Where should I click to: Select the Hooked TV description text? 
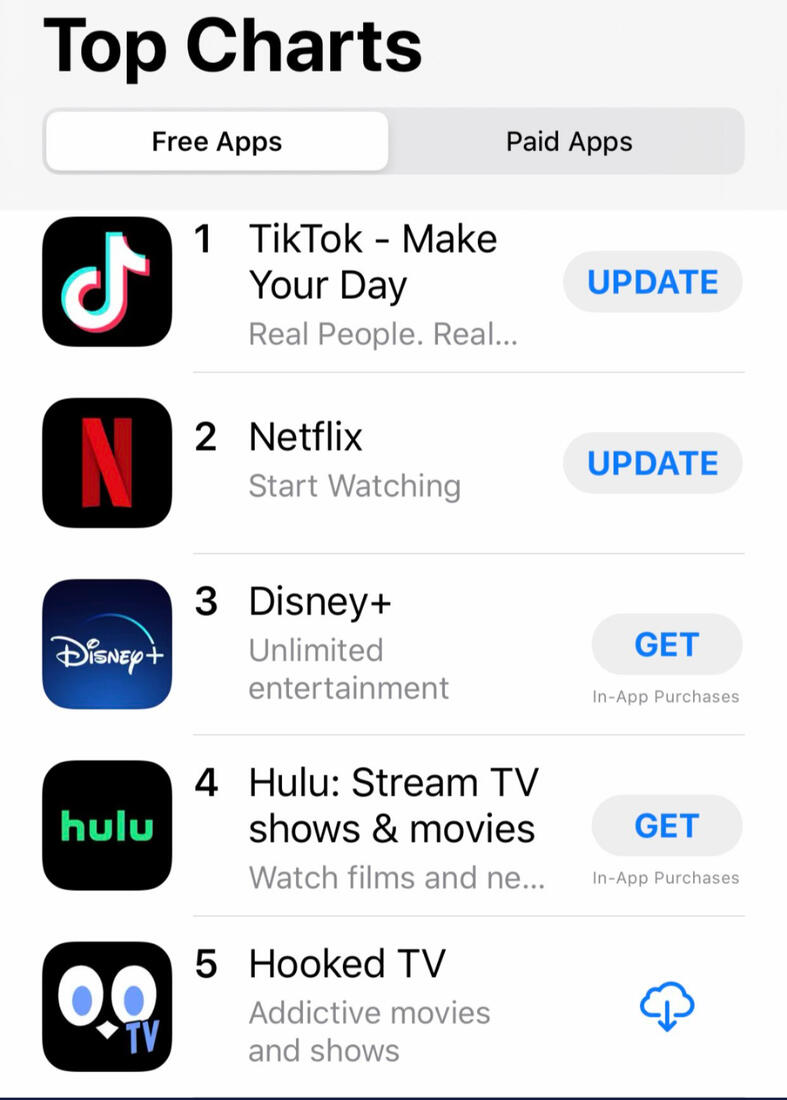369,1031
